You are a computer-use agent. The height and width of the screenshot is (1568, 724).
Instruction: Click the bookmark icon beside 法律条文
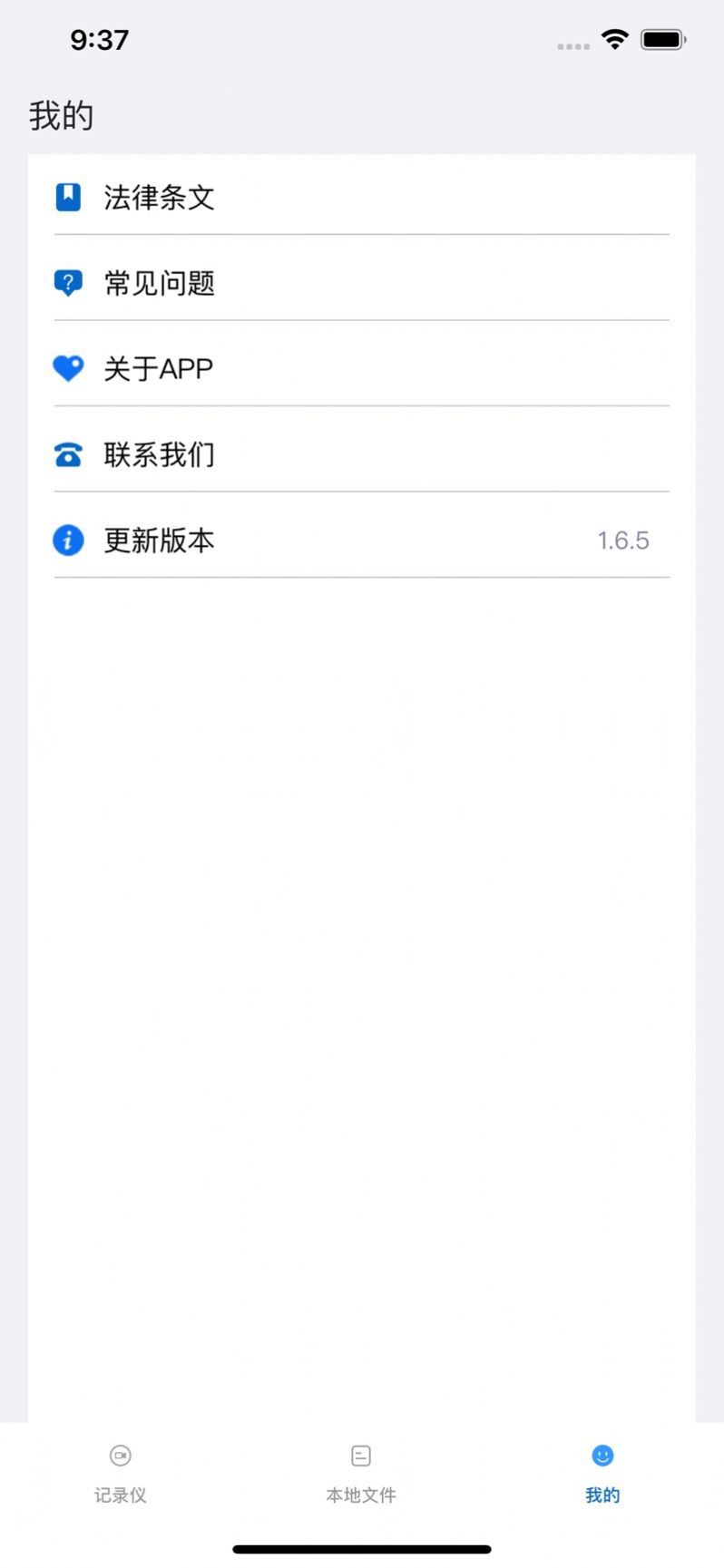click(x=68, y=197)
